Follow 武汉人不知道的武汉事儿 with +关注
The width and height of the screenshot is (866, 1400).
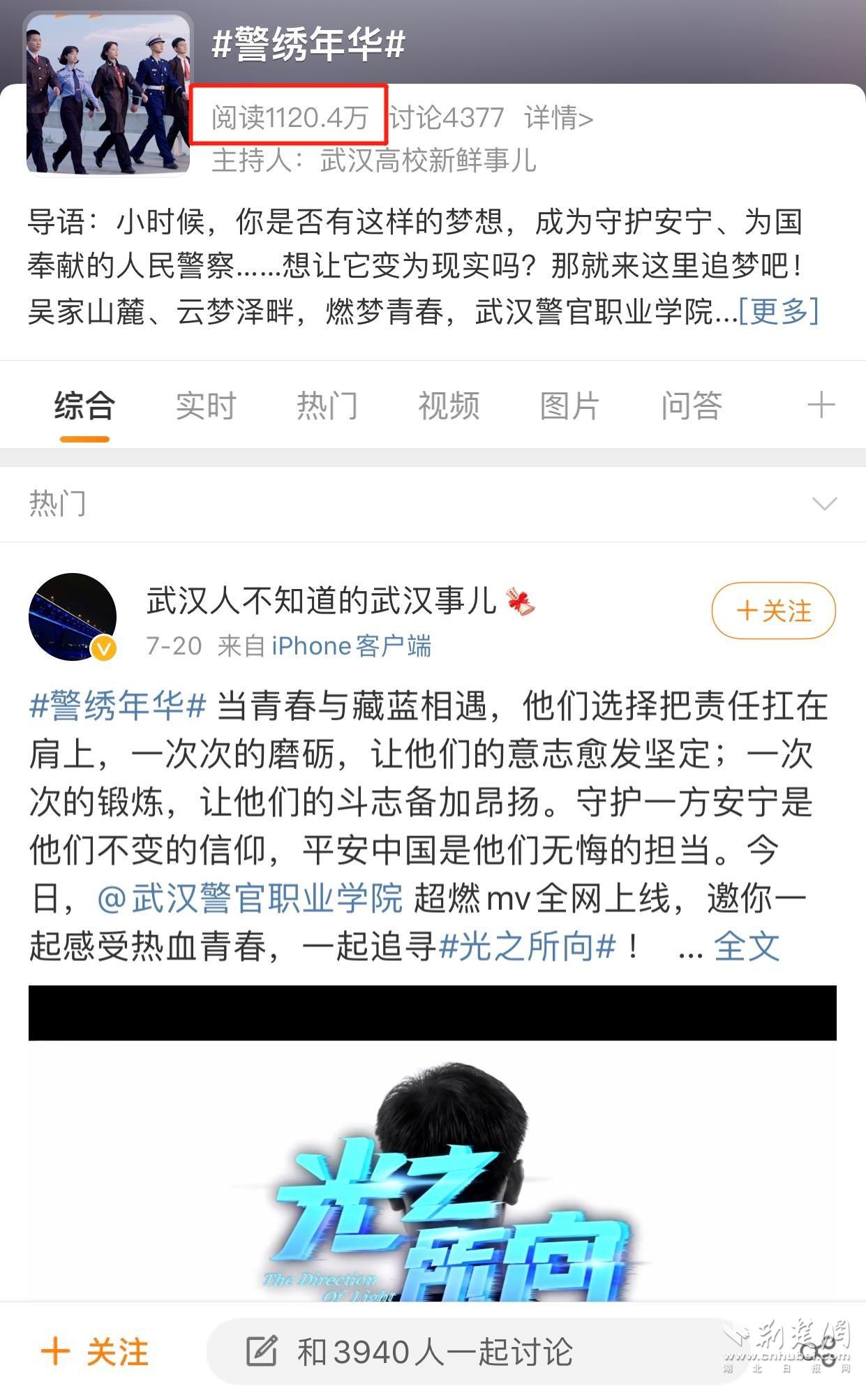[x=773, y=611]
